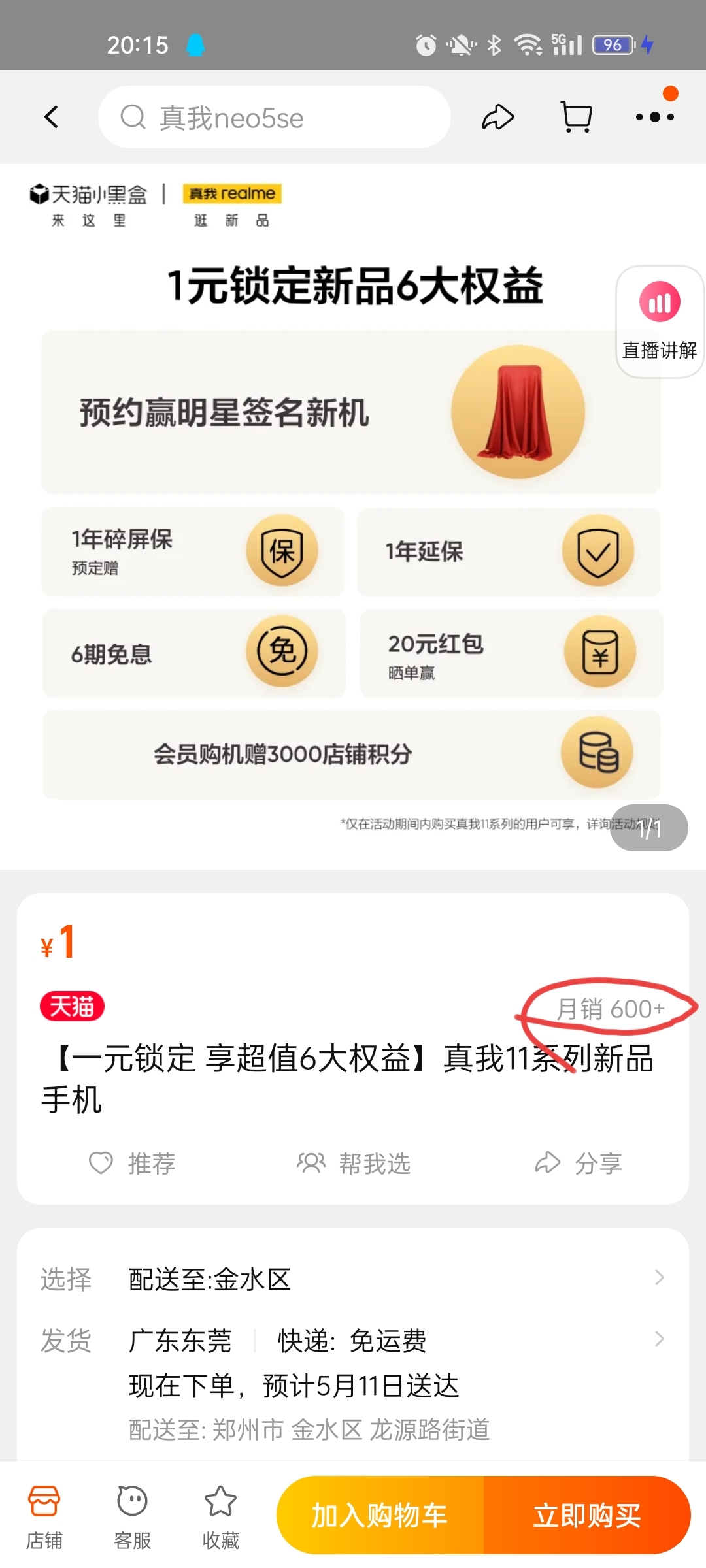
Task: Tap the 推荐 heart button
Action: point(133,1164)
